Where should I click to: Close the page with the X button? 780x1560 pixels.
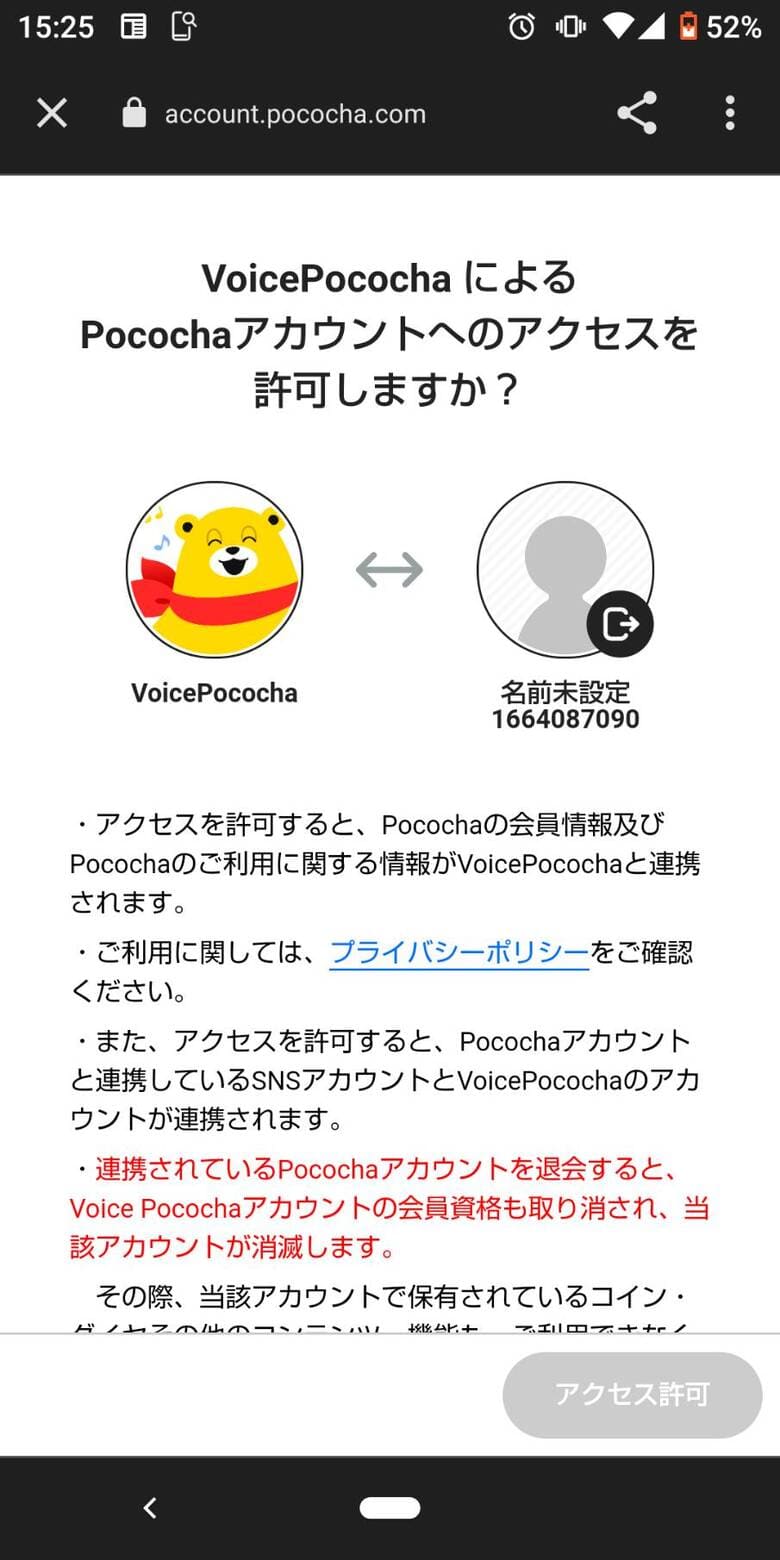coord(51,113)
